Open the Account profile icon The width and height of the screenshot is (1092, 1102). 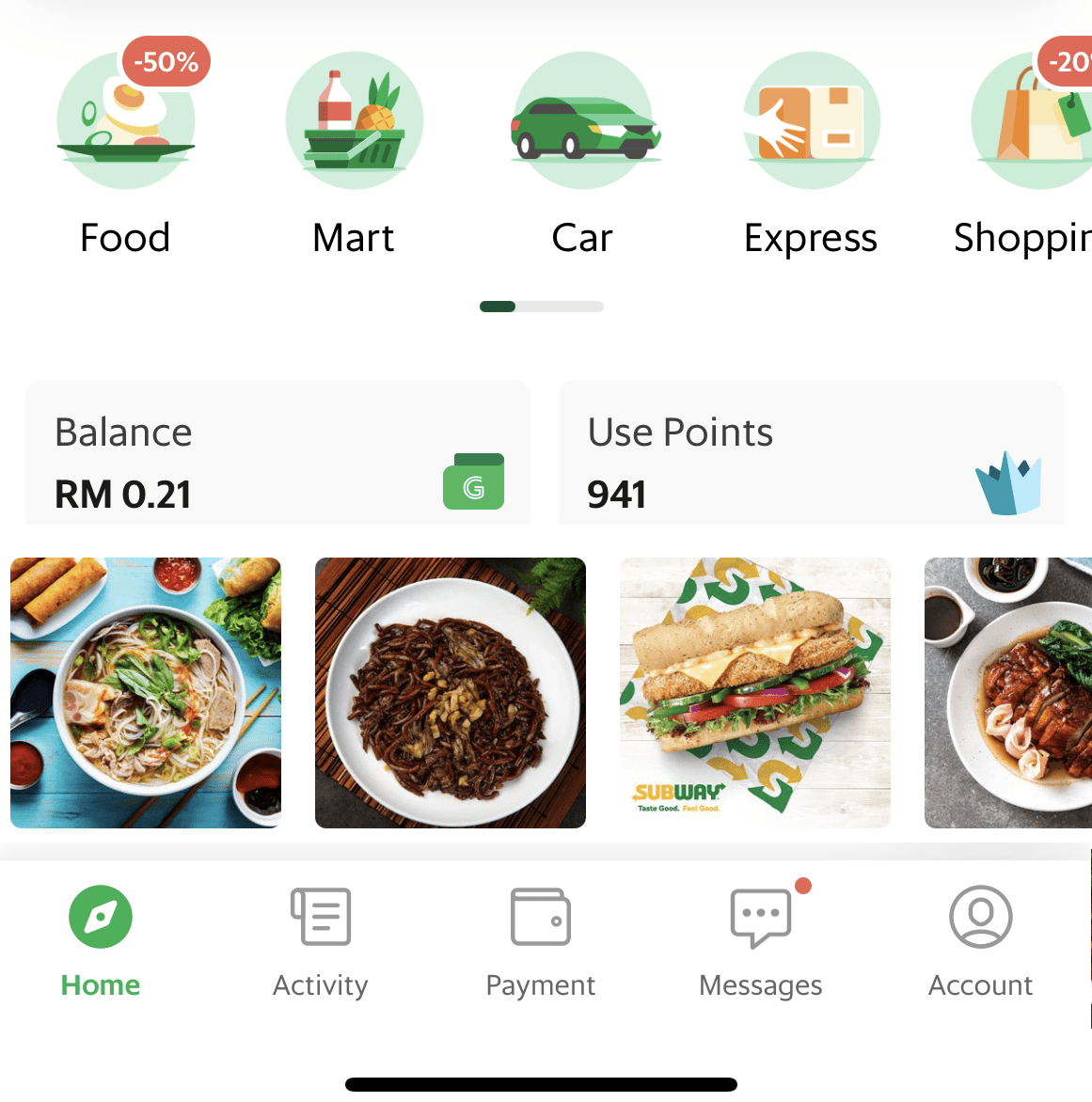980,916
